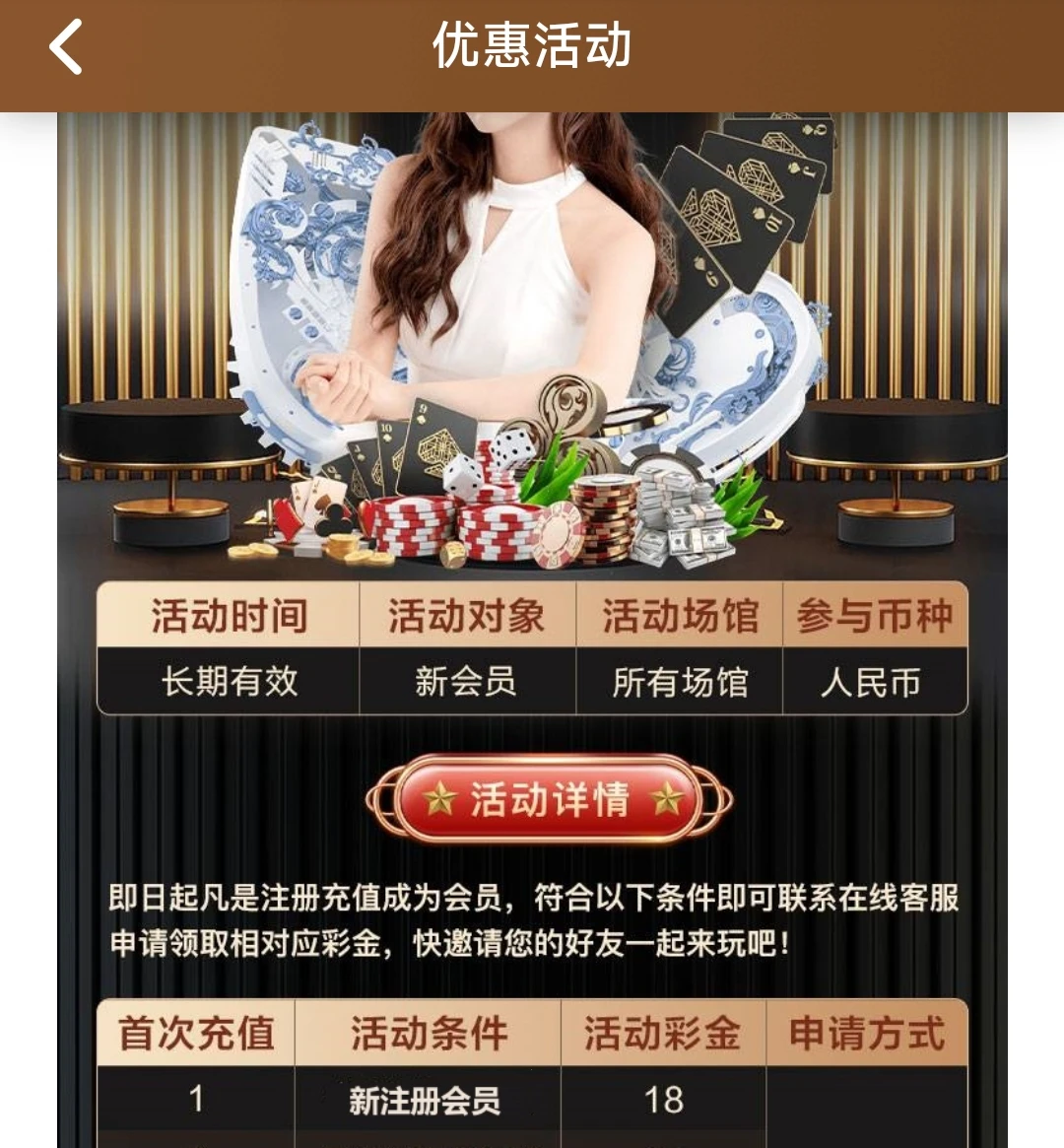Click the back arrow to return
The width and height of the screenshot is (1064, 1148).
point(65,47)
